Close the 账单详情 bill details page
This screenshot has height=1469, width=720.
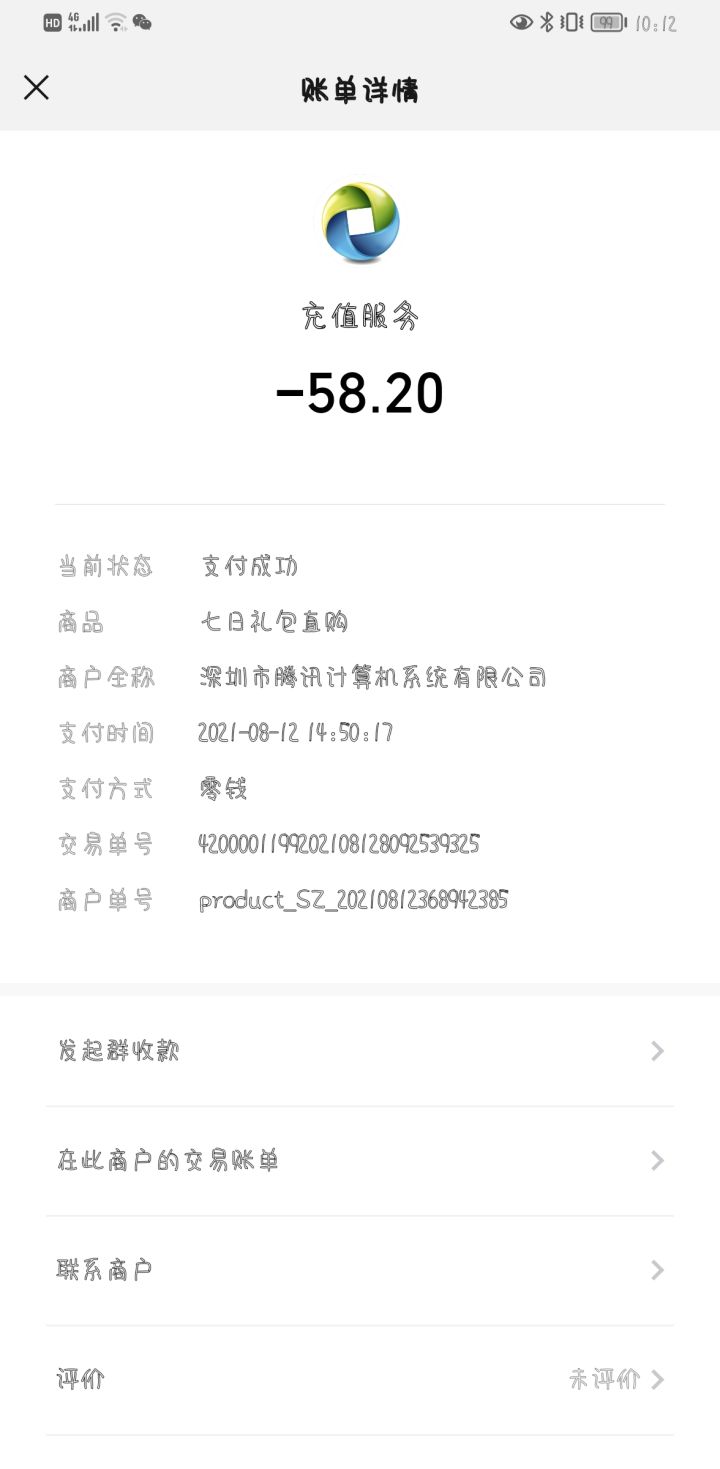pyautogui.click(x=36, y=88)
